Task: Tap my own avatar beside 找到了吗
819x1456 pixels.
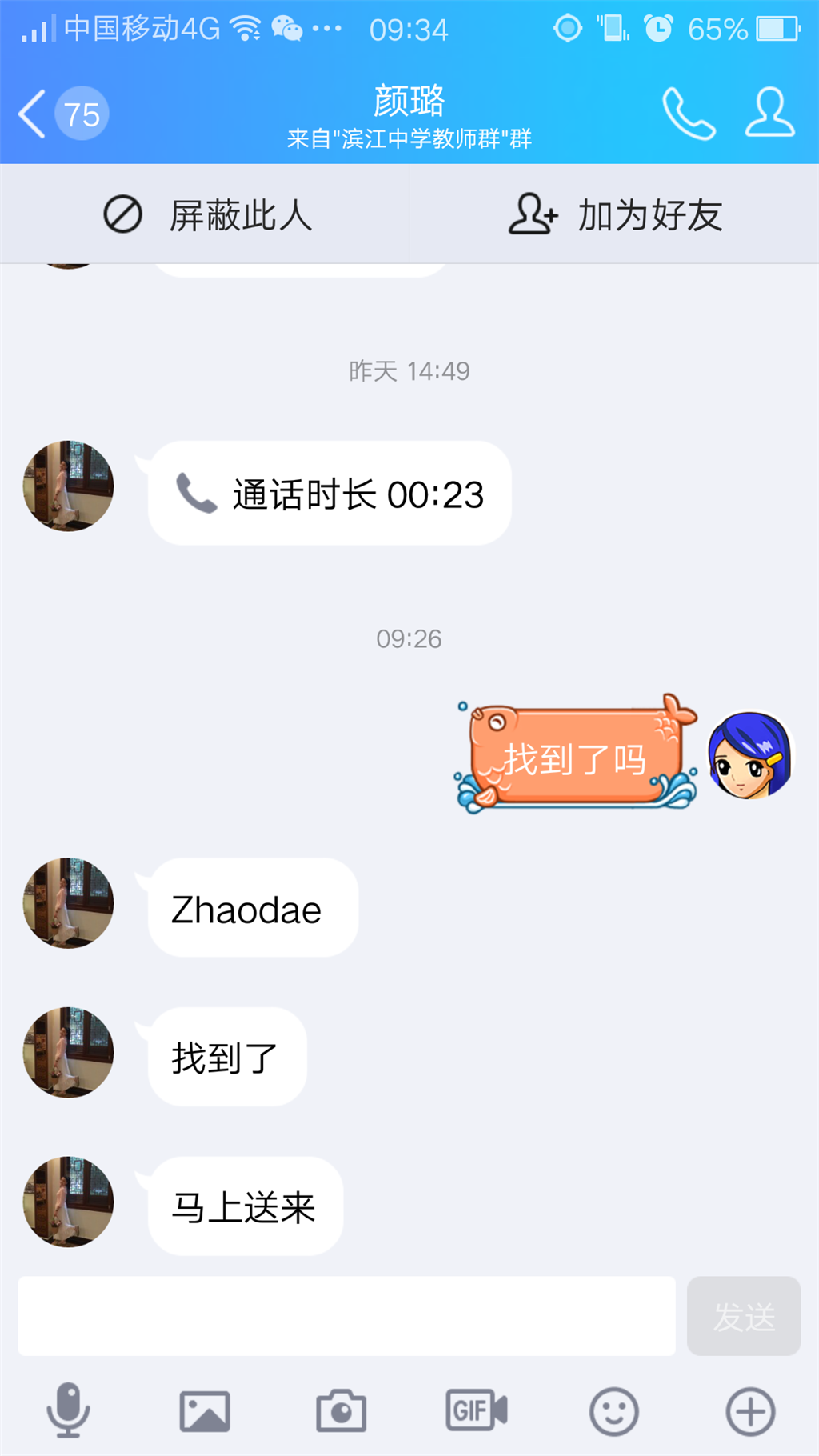Action: 749,756
